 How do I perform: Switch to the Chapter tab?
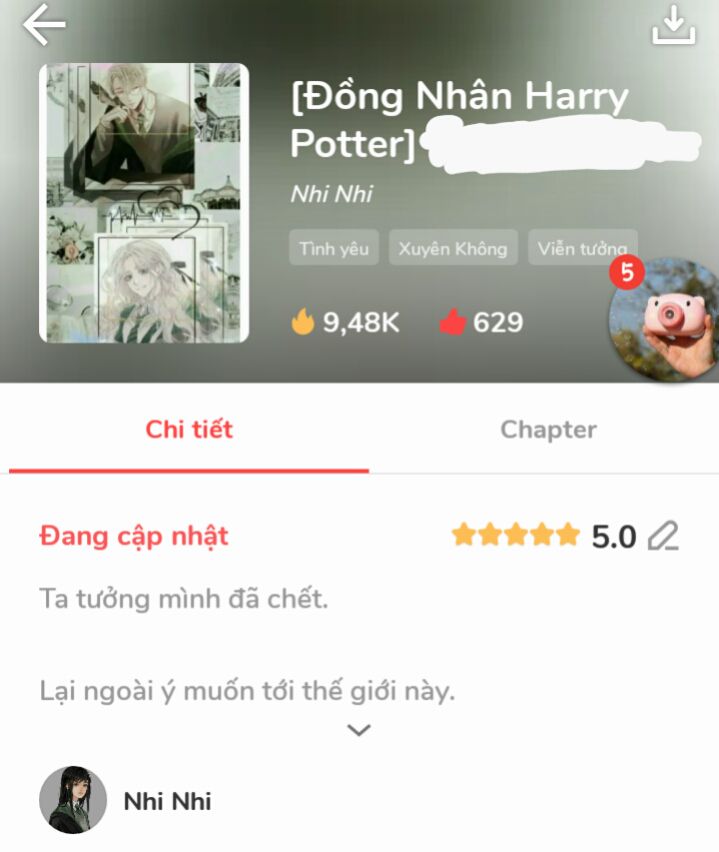(x=548, y=430)
